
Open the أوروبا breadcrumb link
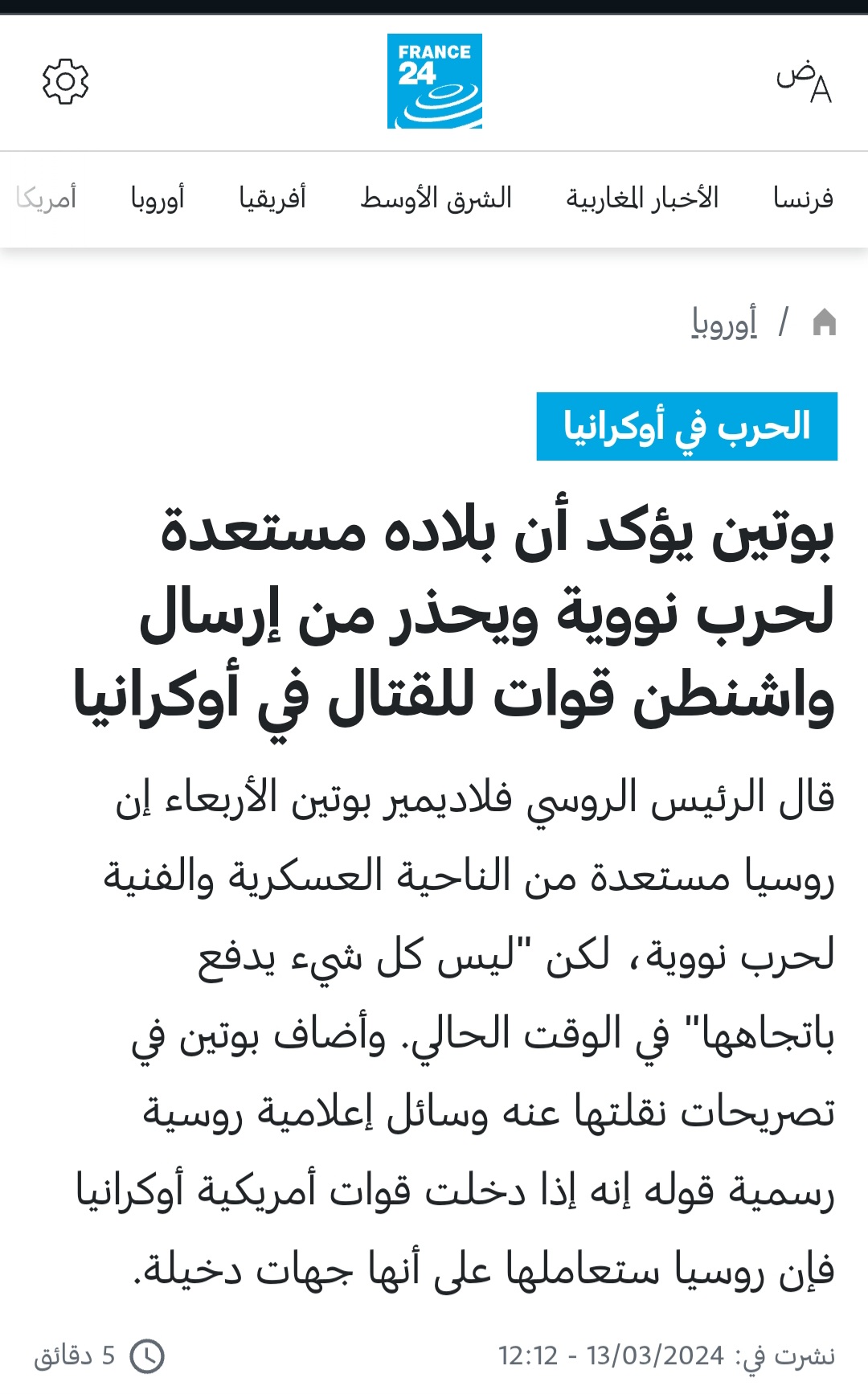[724, 322]
